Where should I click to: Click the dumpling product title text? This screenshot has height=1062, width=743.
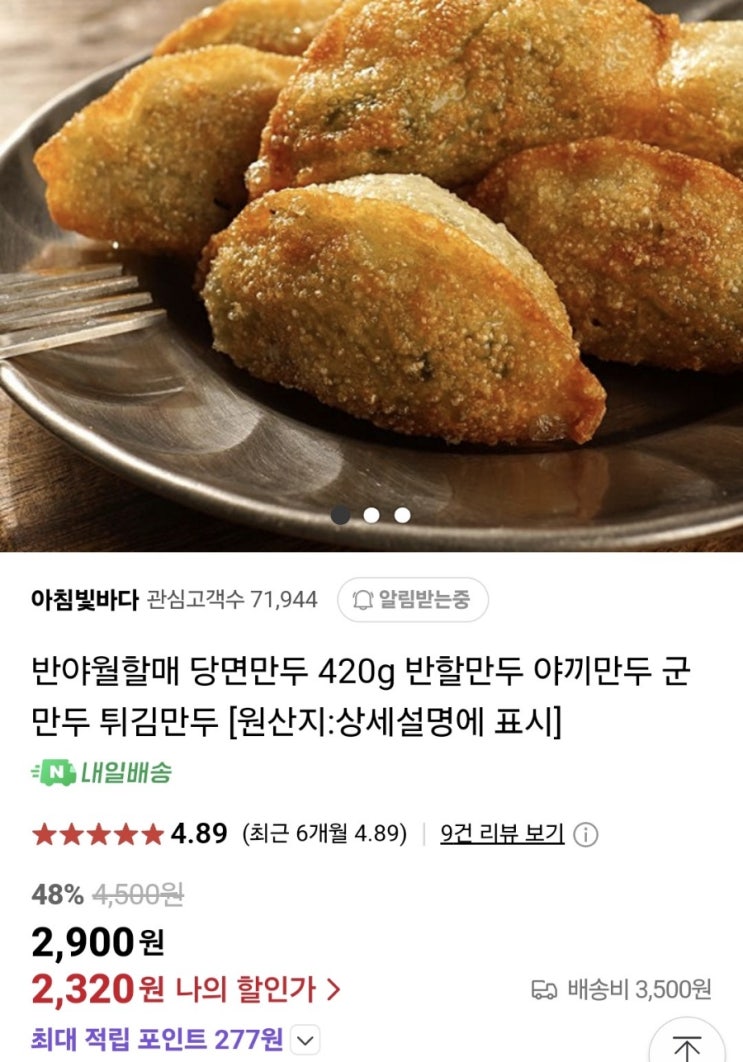(370, 692)
